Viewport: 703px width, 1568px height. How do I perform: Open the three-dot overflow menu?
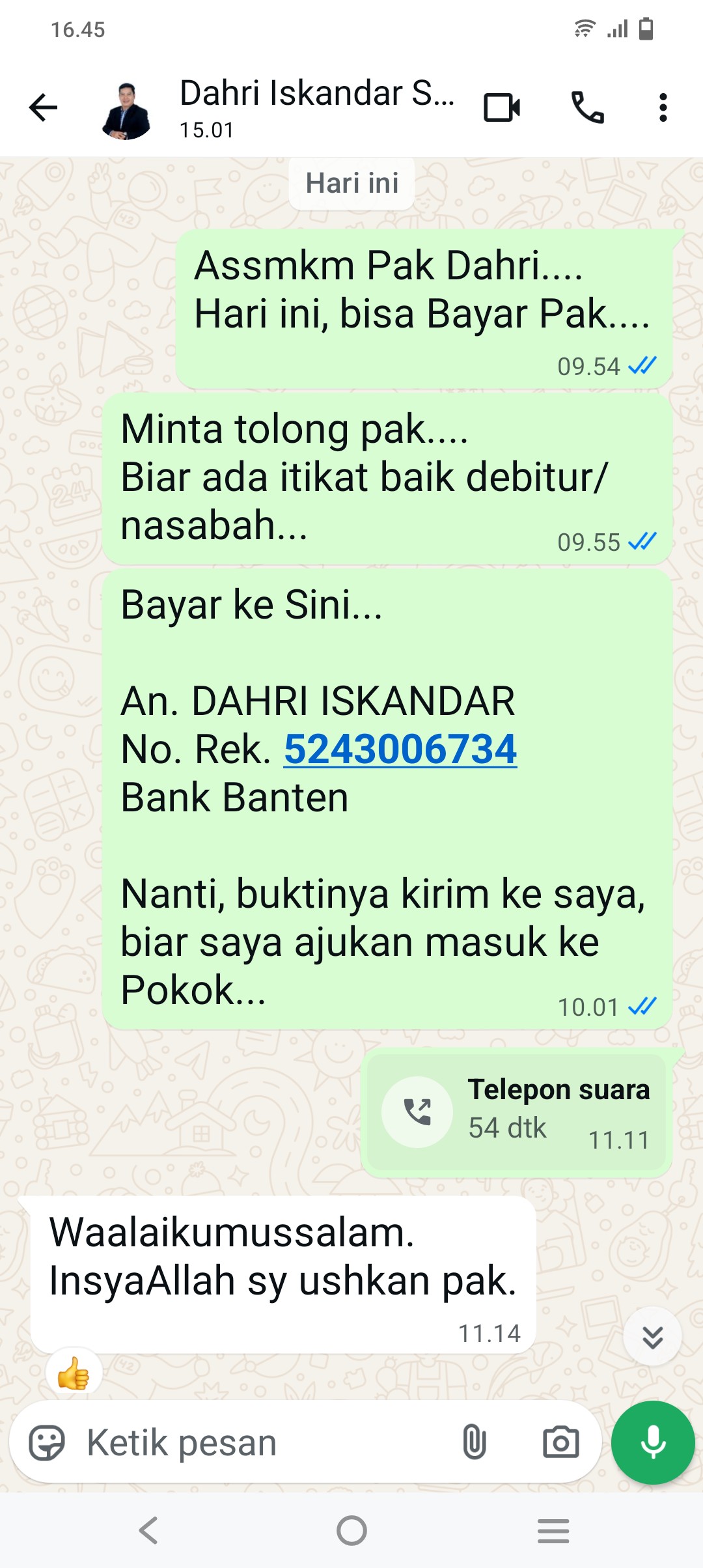(x=663, y=107)
